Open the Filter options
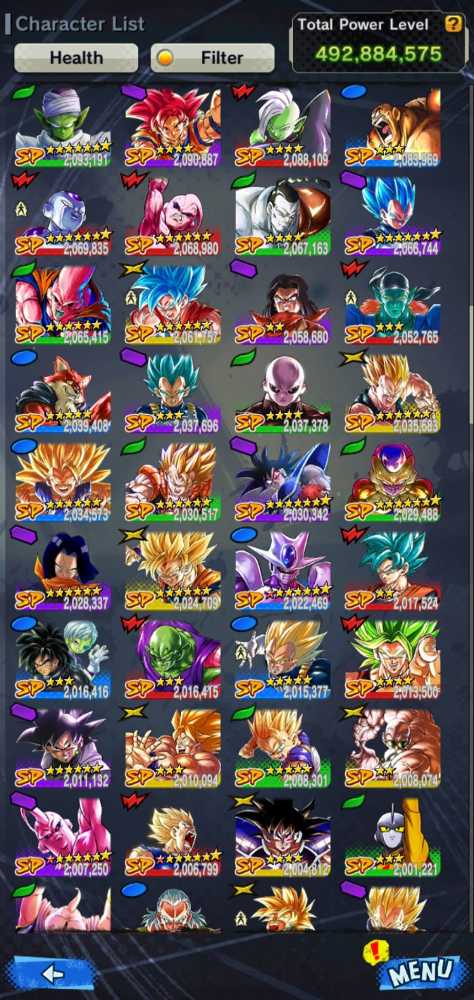This screenshot has height=1000, width=474. click(212, 58)
